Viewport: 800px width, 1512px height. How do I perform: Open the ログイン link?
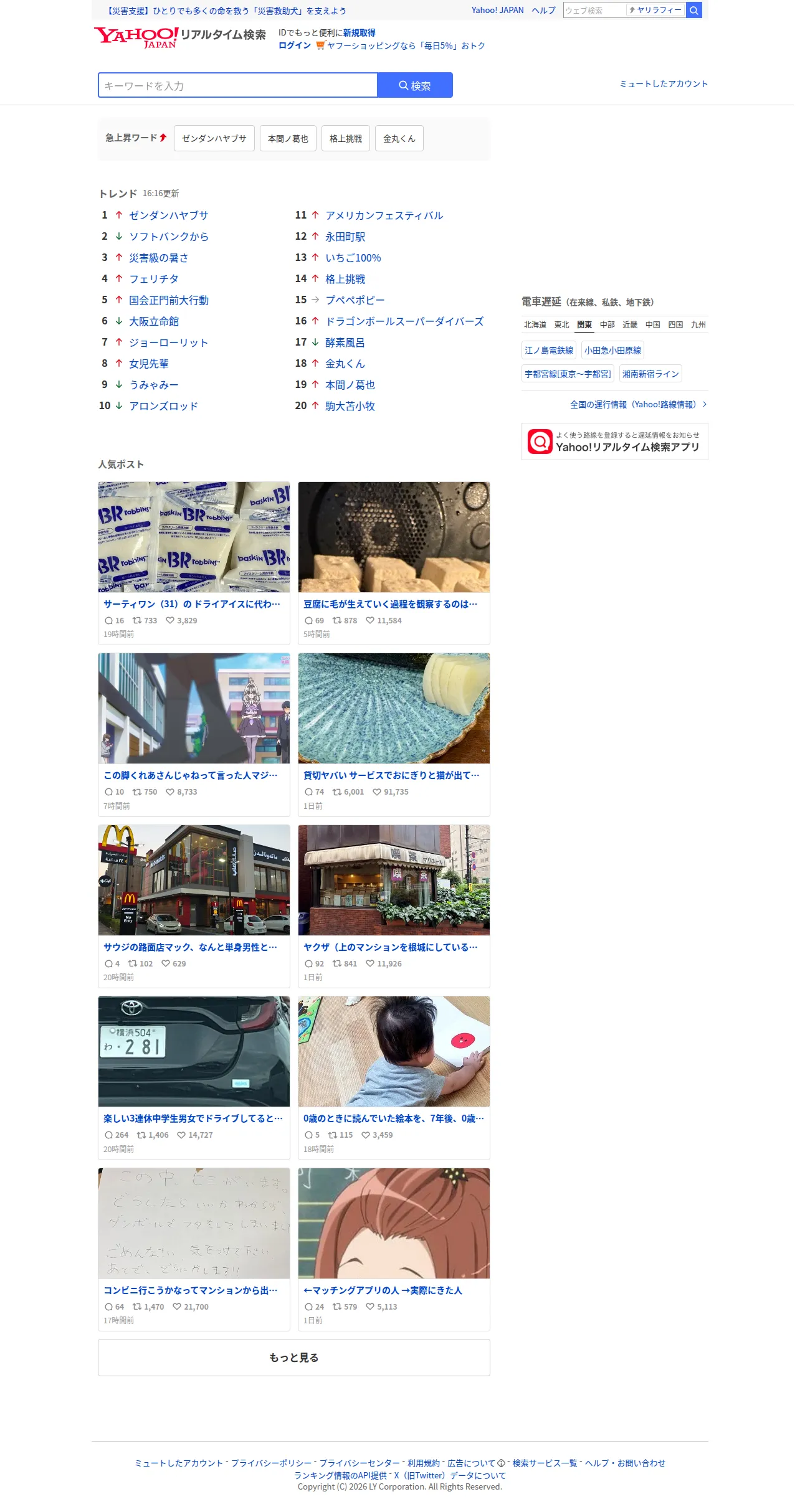coord(295,45)
